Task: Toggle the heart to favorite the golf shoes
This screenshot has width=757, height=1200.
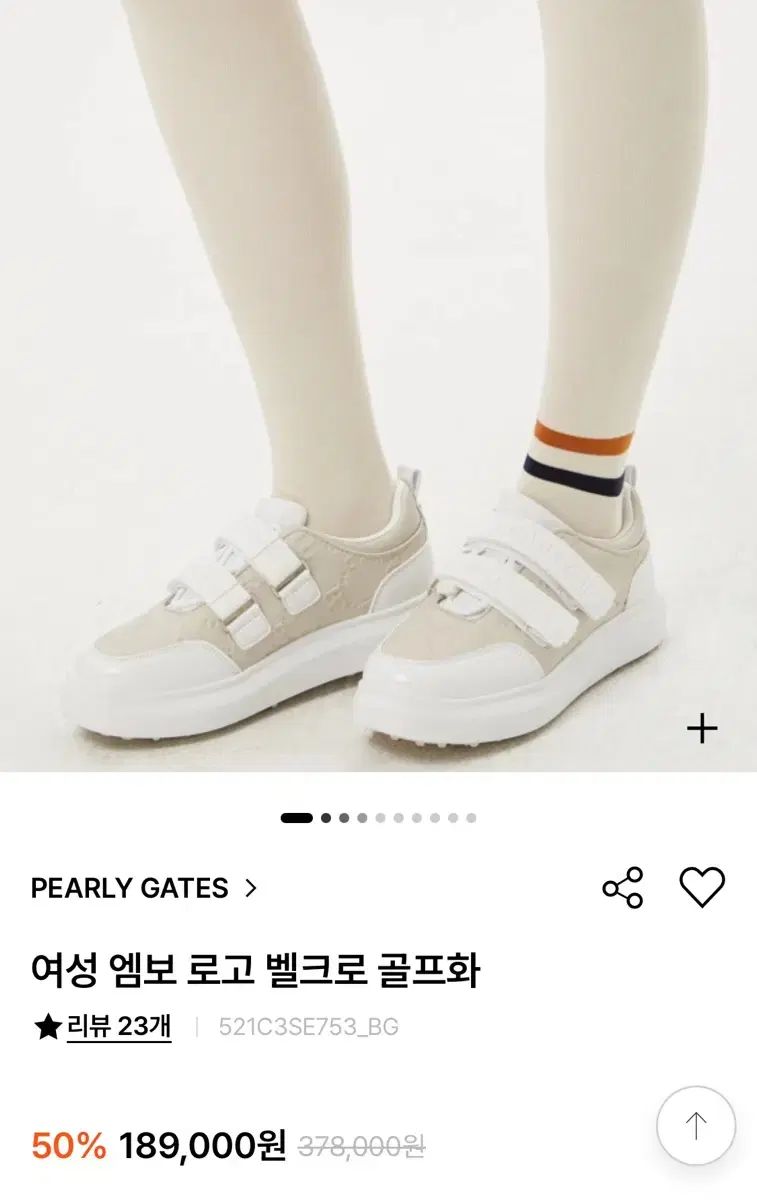Action: [x=704, y=889]
